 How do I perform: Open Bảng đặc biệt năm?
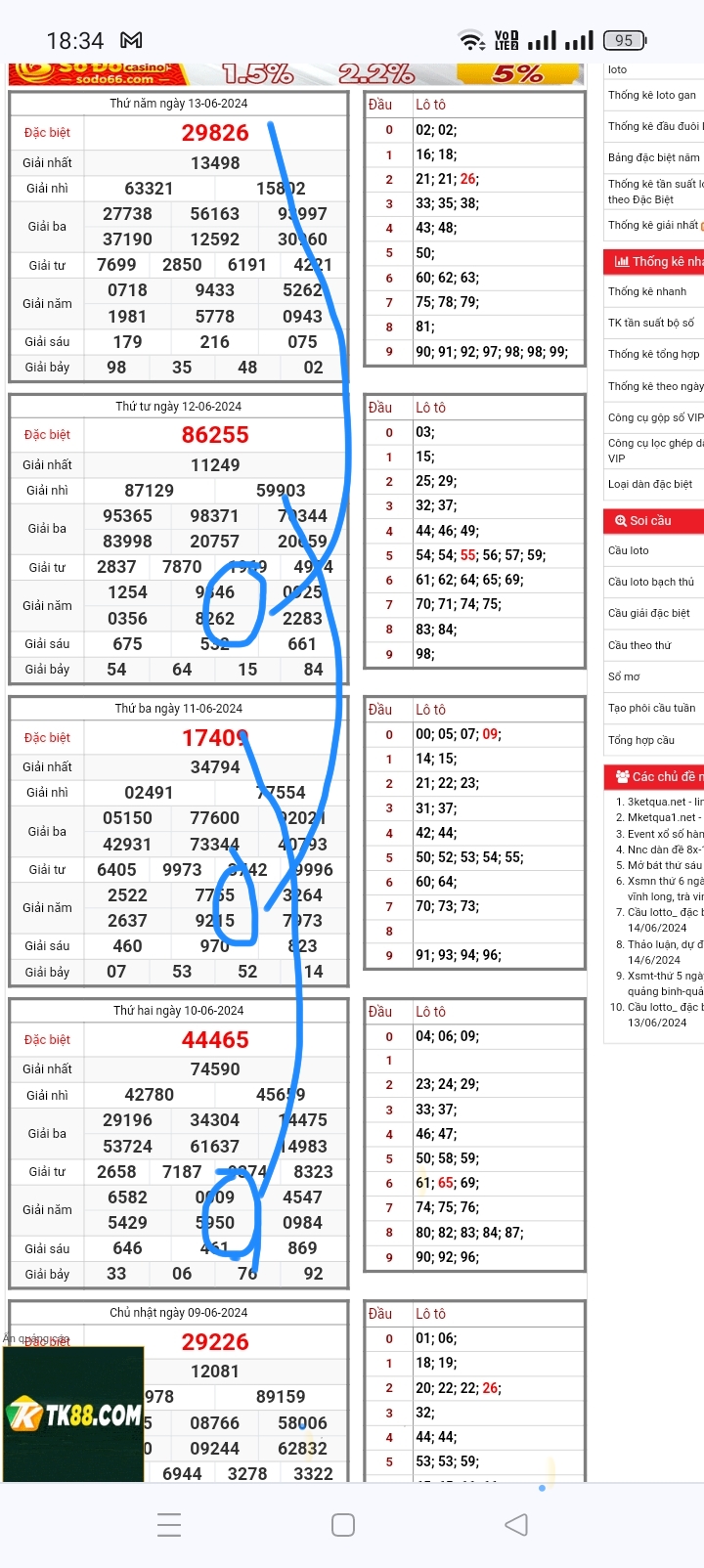point(654,157)
